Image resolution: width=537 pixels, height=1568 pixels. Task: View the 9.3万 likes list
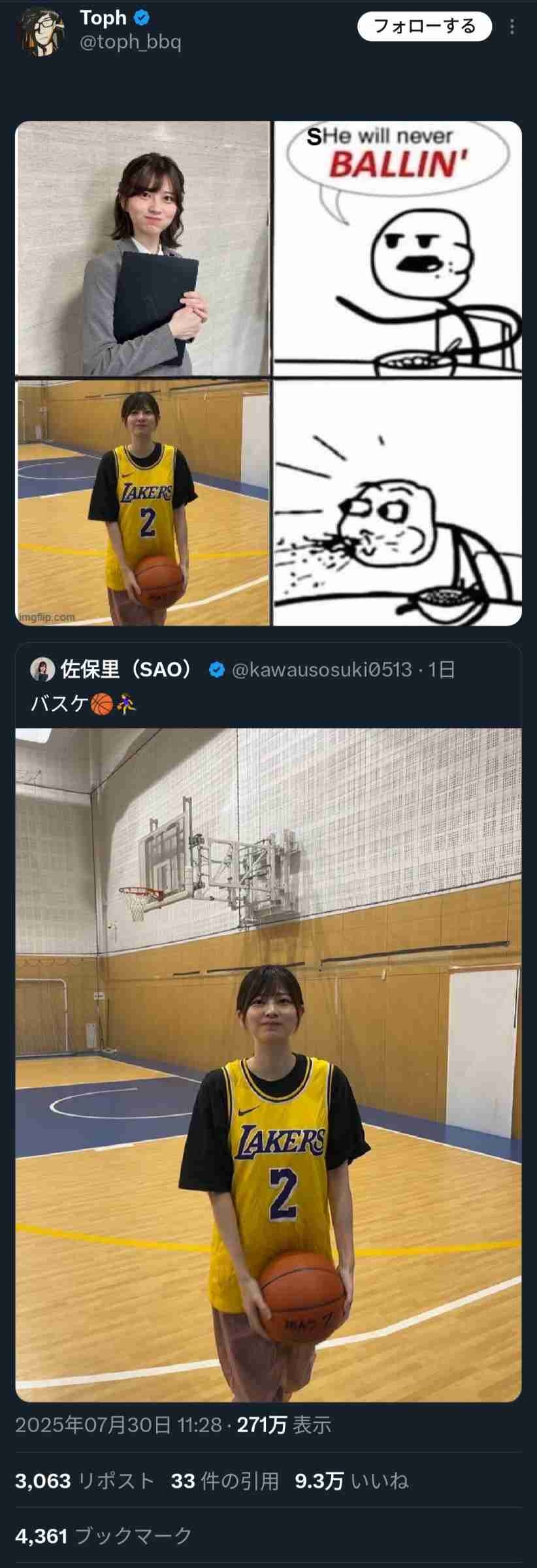[351, 1481]
